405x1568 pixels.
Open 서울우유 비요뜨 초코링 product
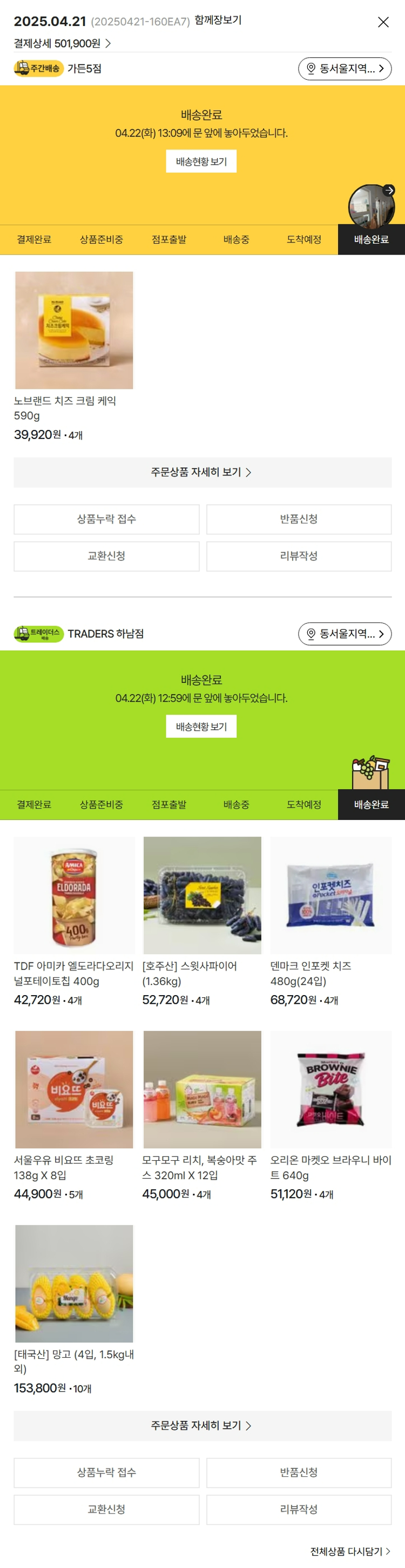click(x=73, y=1090)
